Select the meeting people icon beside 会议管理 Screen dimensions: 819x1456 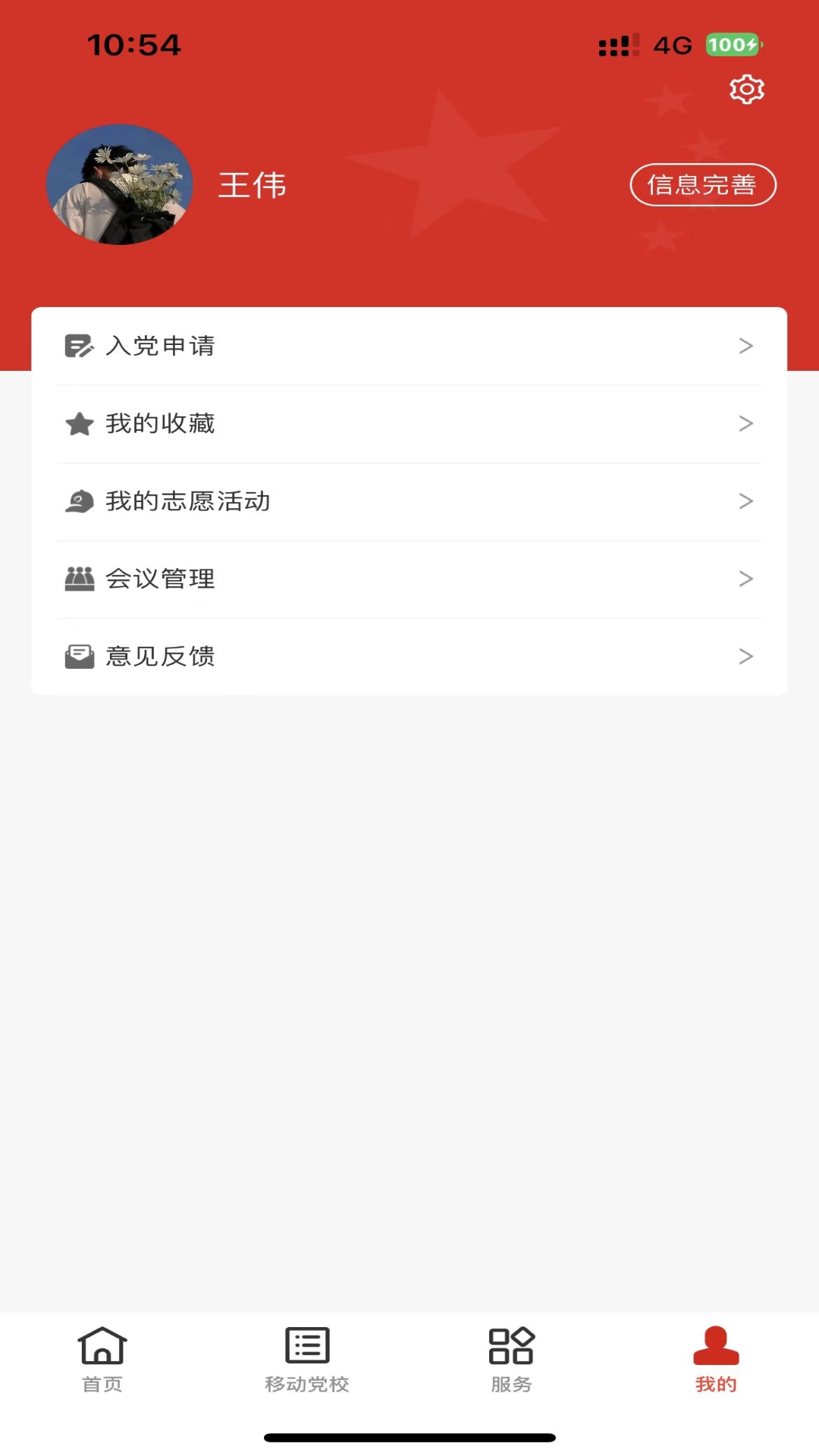[79, 578]
